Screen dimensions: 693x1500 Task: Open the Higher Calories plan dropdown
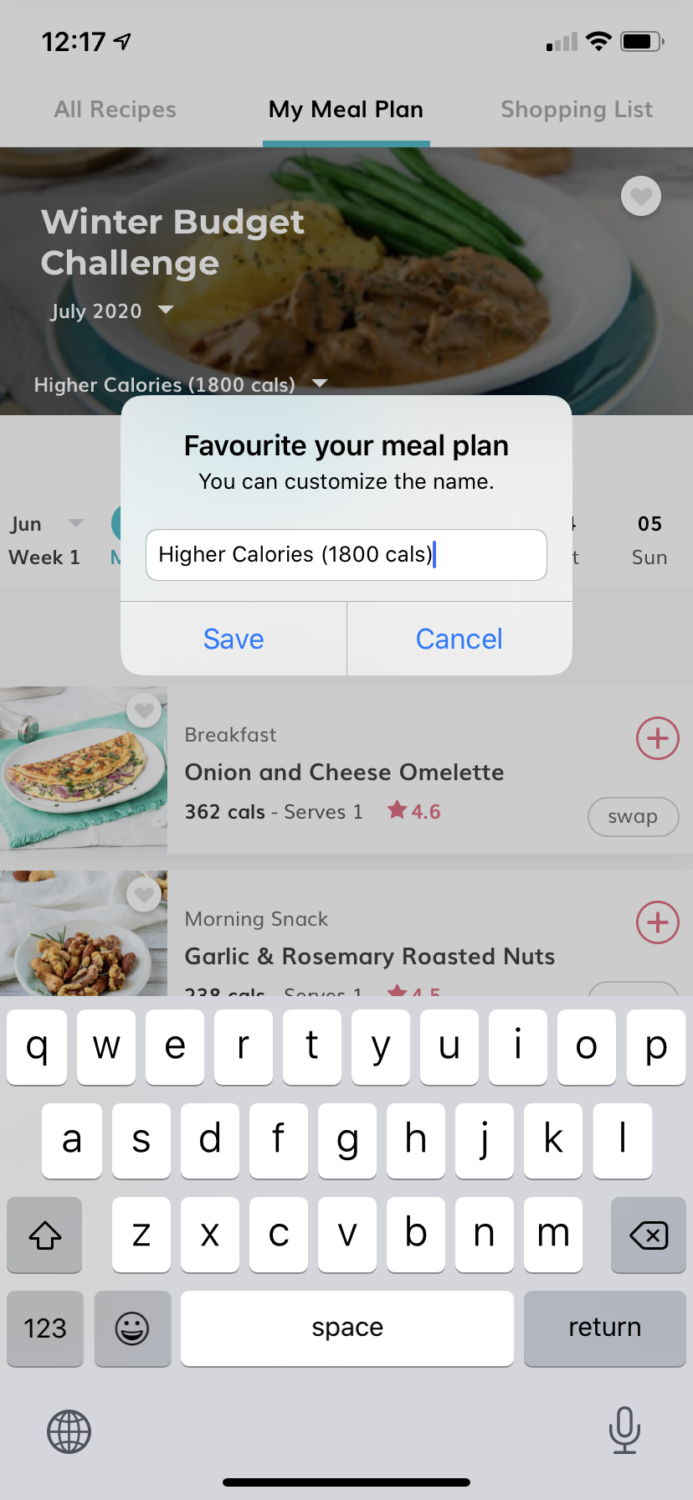click(181, 385)
